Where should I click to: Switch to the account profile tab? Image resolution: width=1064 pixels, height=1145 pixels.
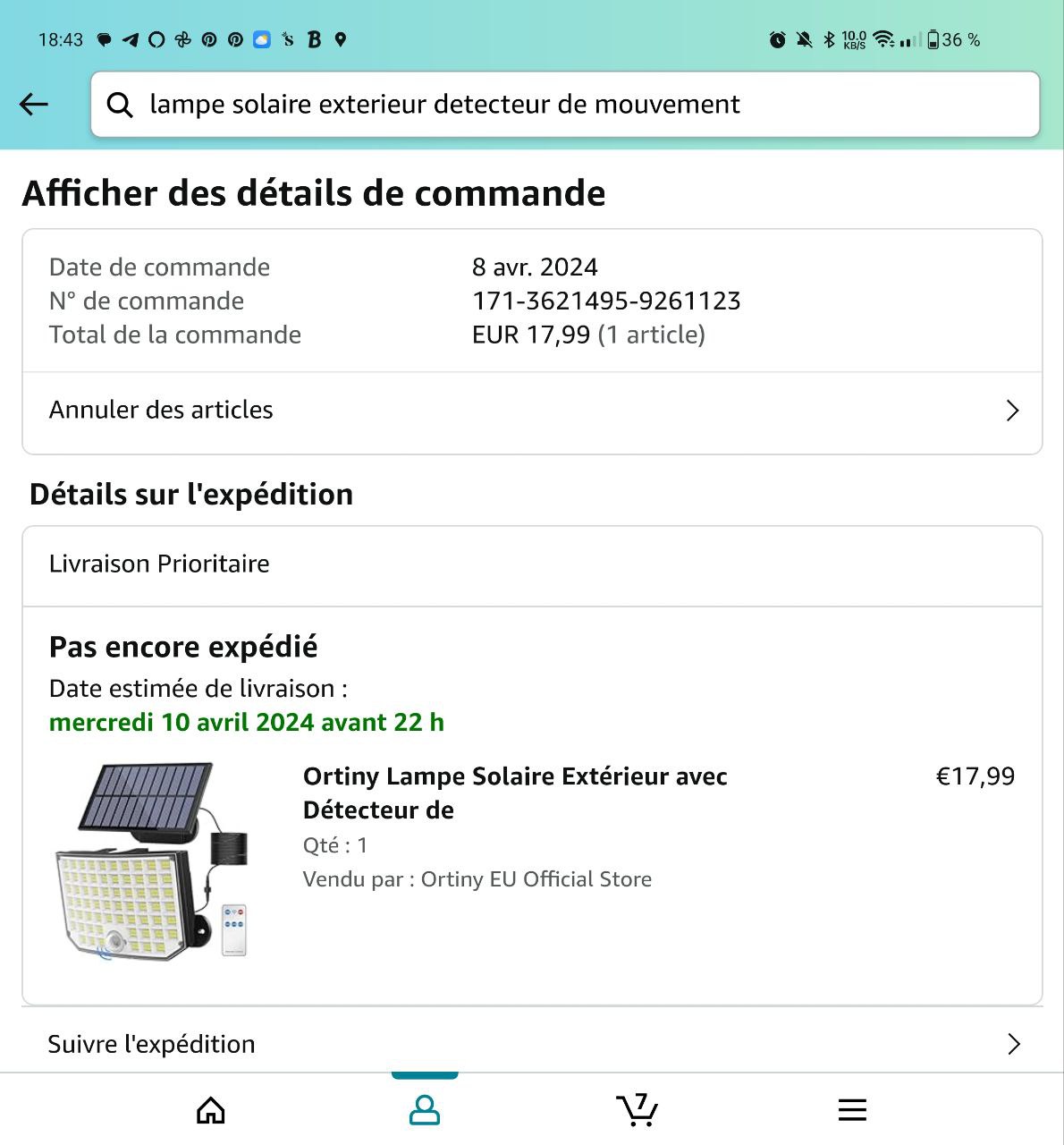point(425,1110)
